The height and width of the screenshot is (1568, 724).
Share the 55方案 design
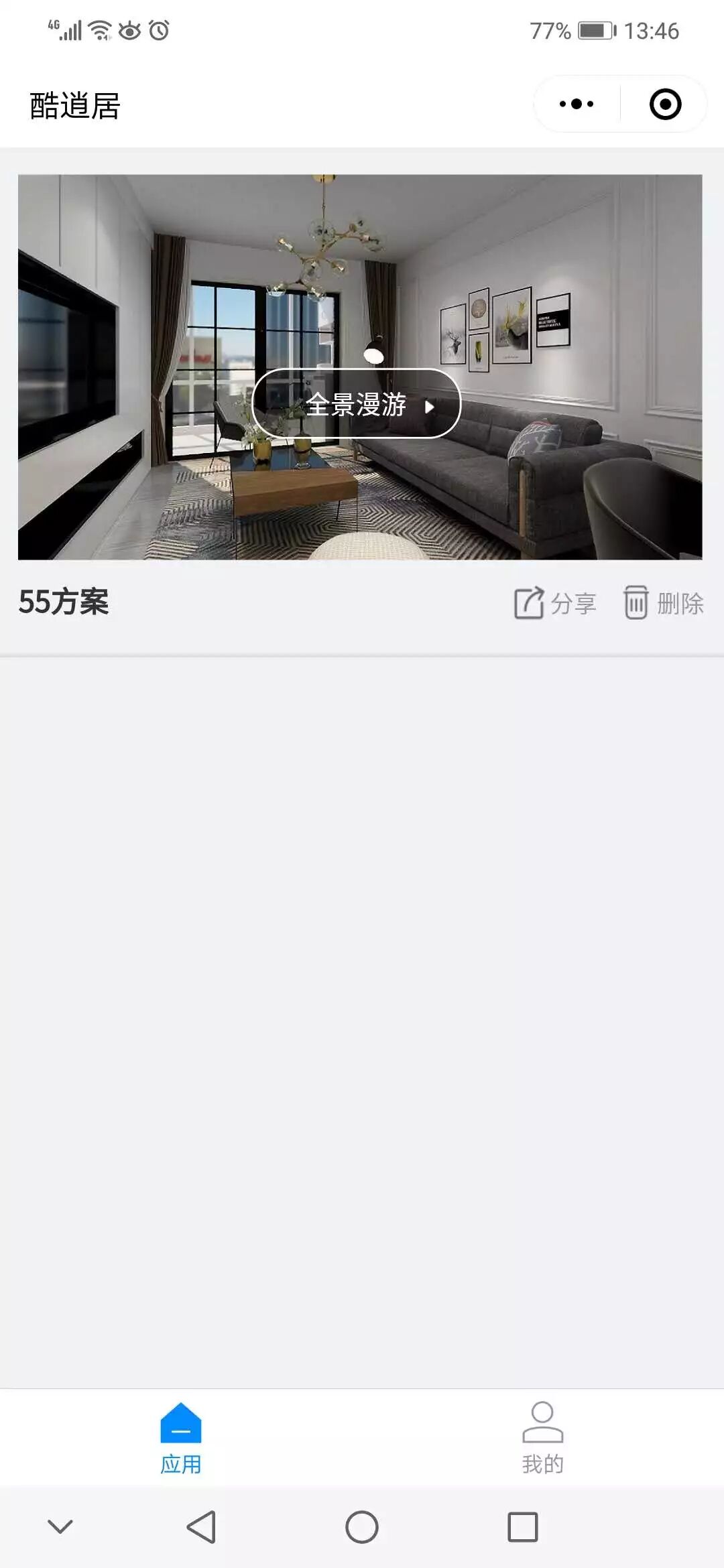pyautogui.click(x=555, y=603)
